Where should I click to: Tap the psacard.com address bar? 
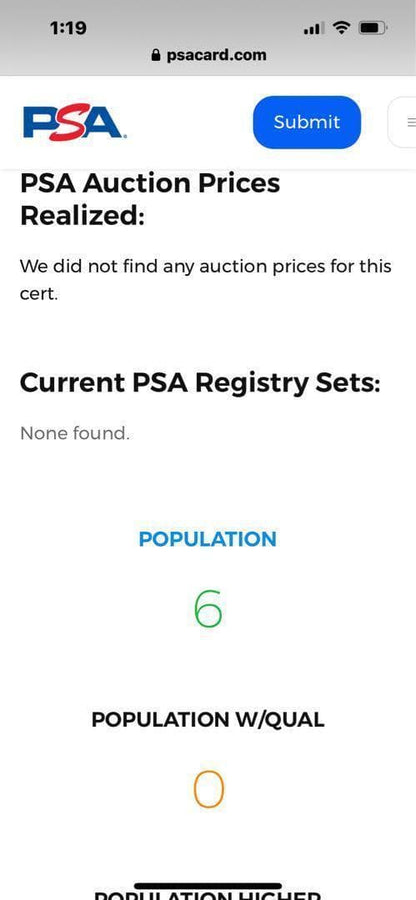click(x=208, y=56)
